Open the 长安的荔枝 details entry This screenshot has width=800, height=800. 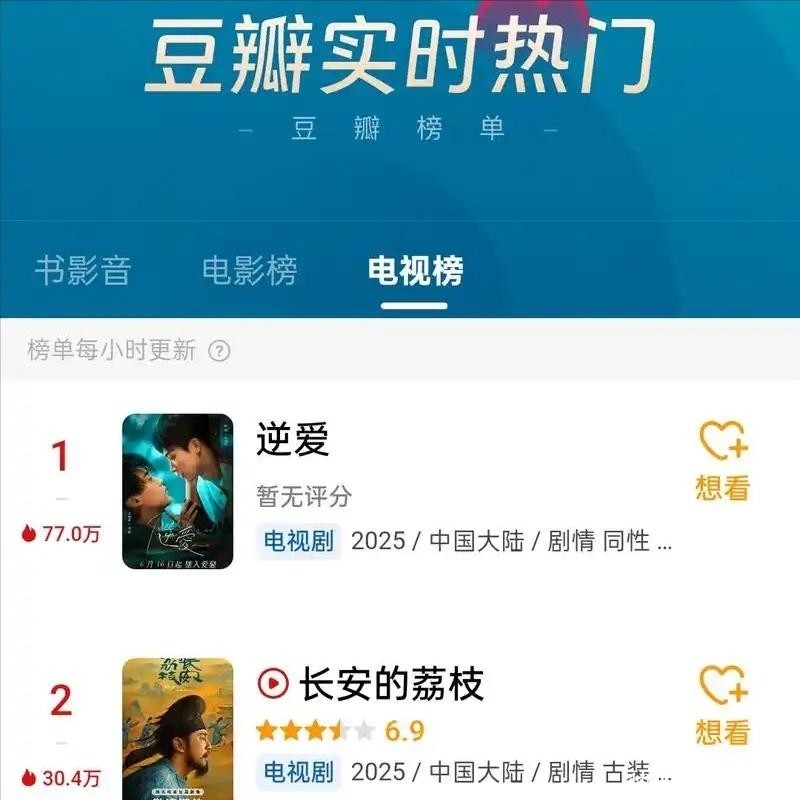coord(390,685)
